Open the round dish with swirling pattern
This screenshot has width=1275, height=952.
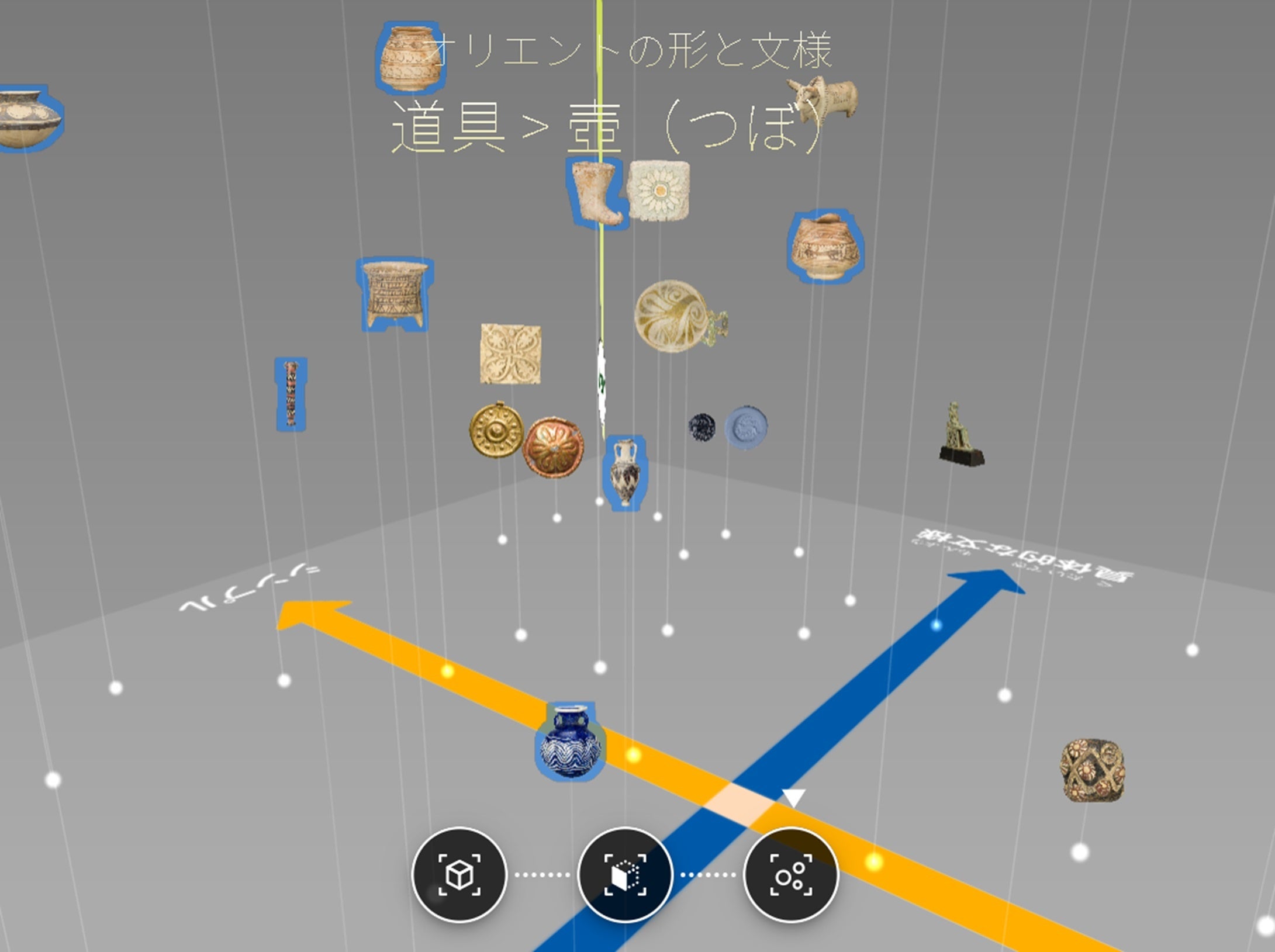coord(679,316)
